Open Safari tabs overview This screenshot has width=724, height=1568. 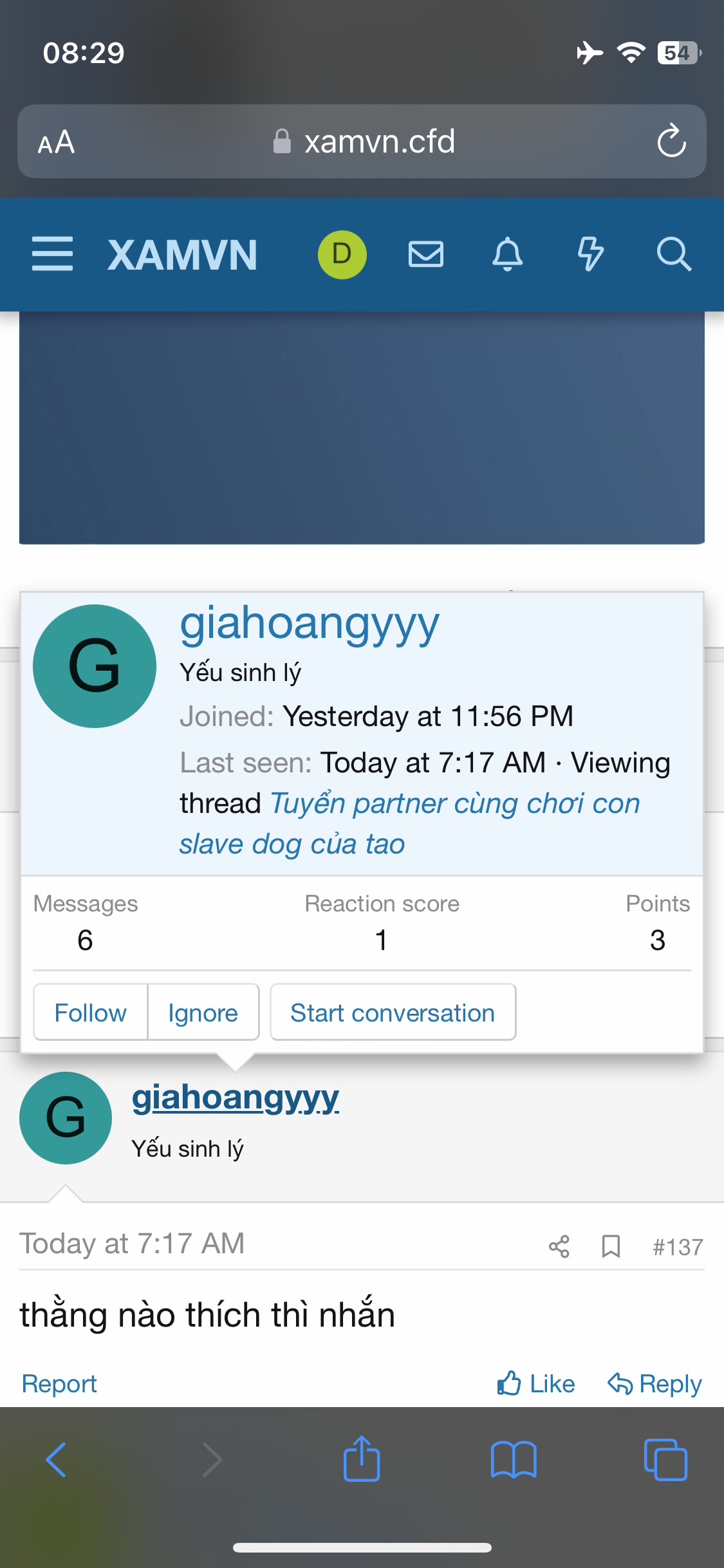665,1459
